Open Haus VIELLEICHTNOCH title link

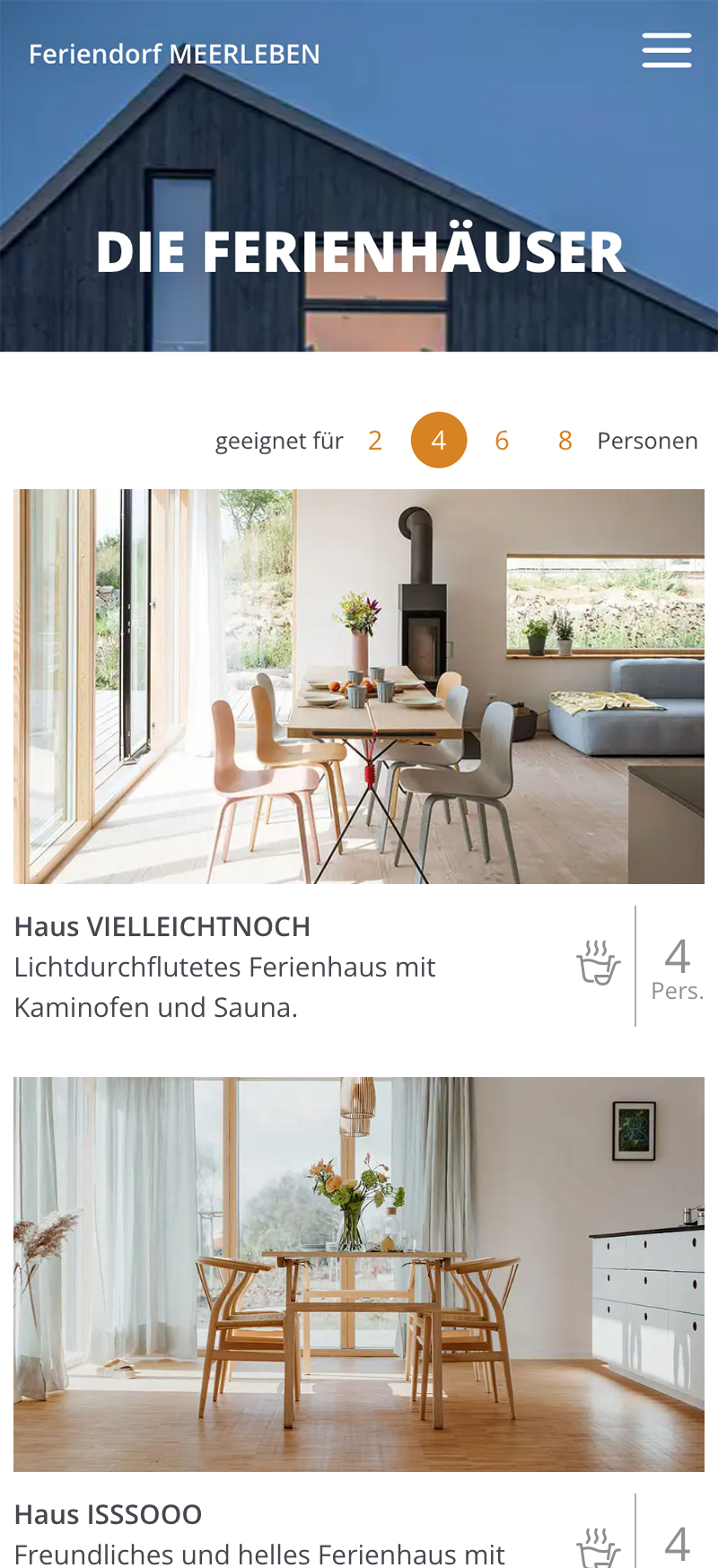162,927
